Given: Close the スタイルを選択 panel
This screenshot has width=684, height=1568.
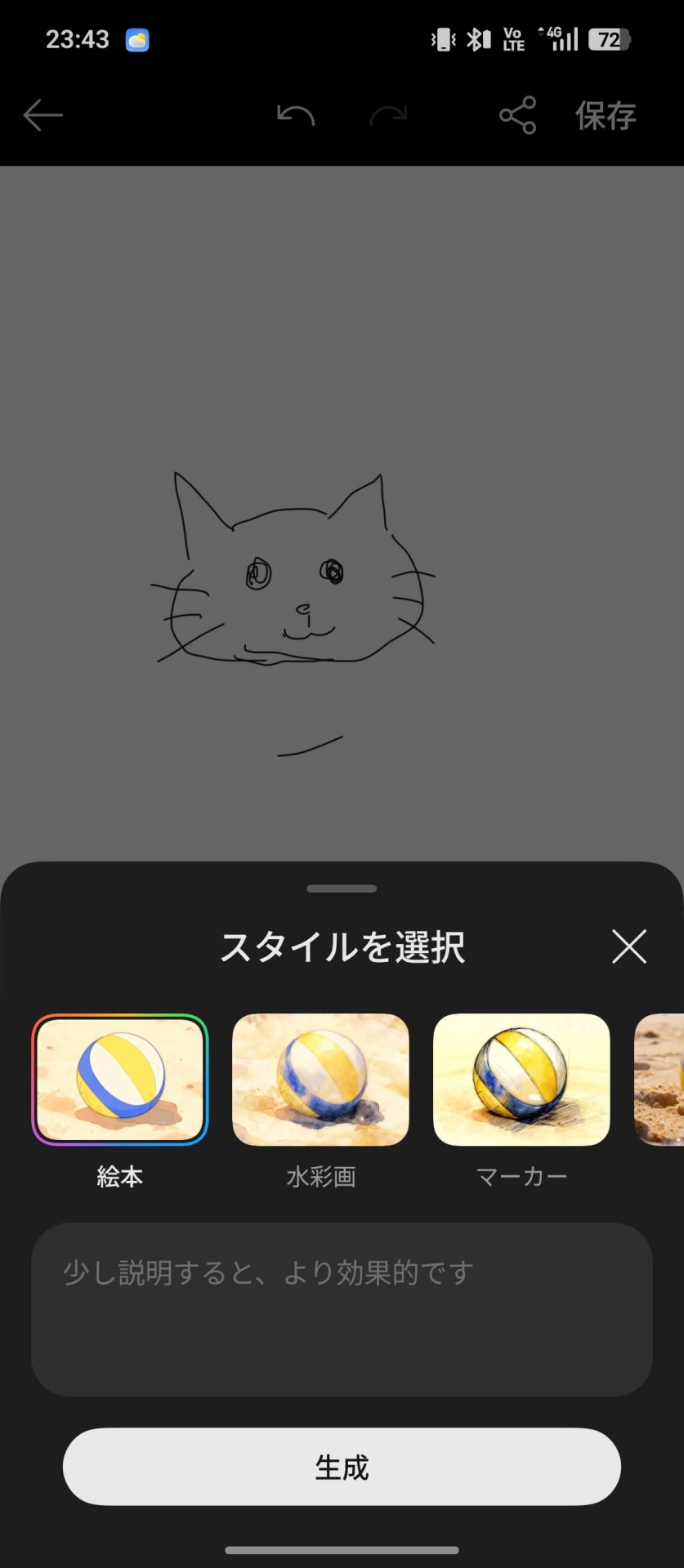Looking at the screenshot, I should coord(628,947).
